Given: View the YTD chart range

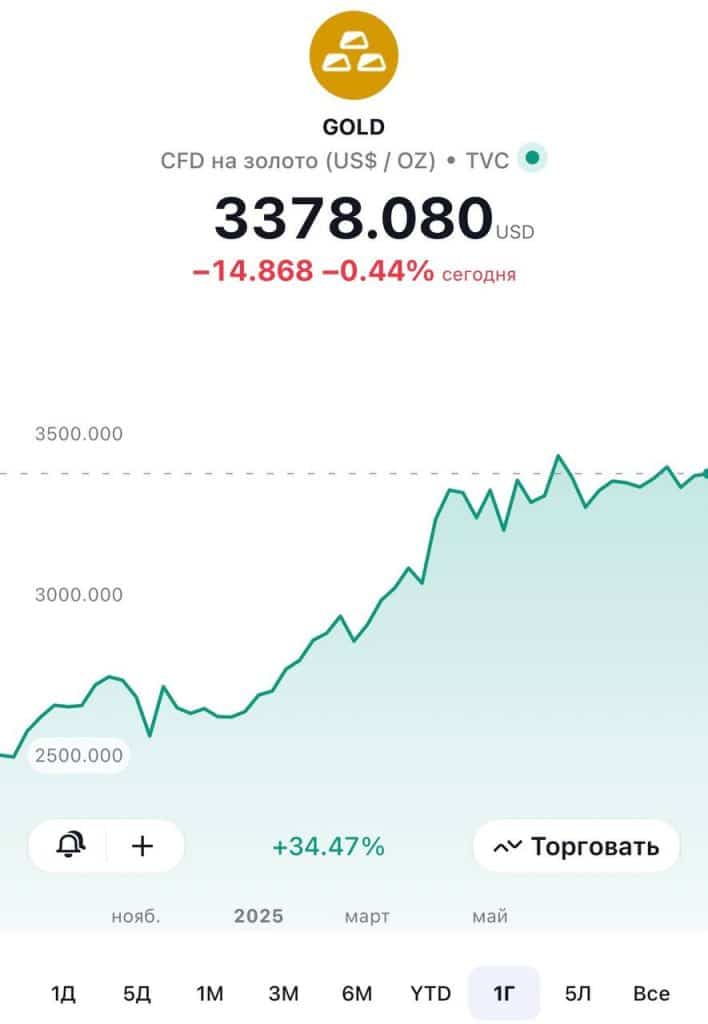Looking at the screenshot, I should 431,994.
